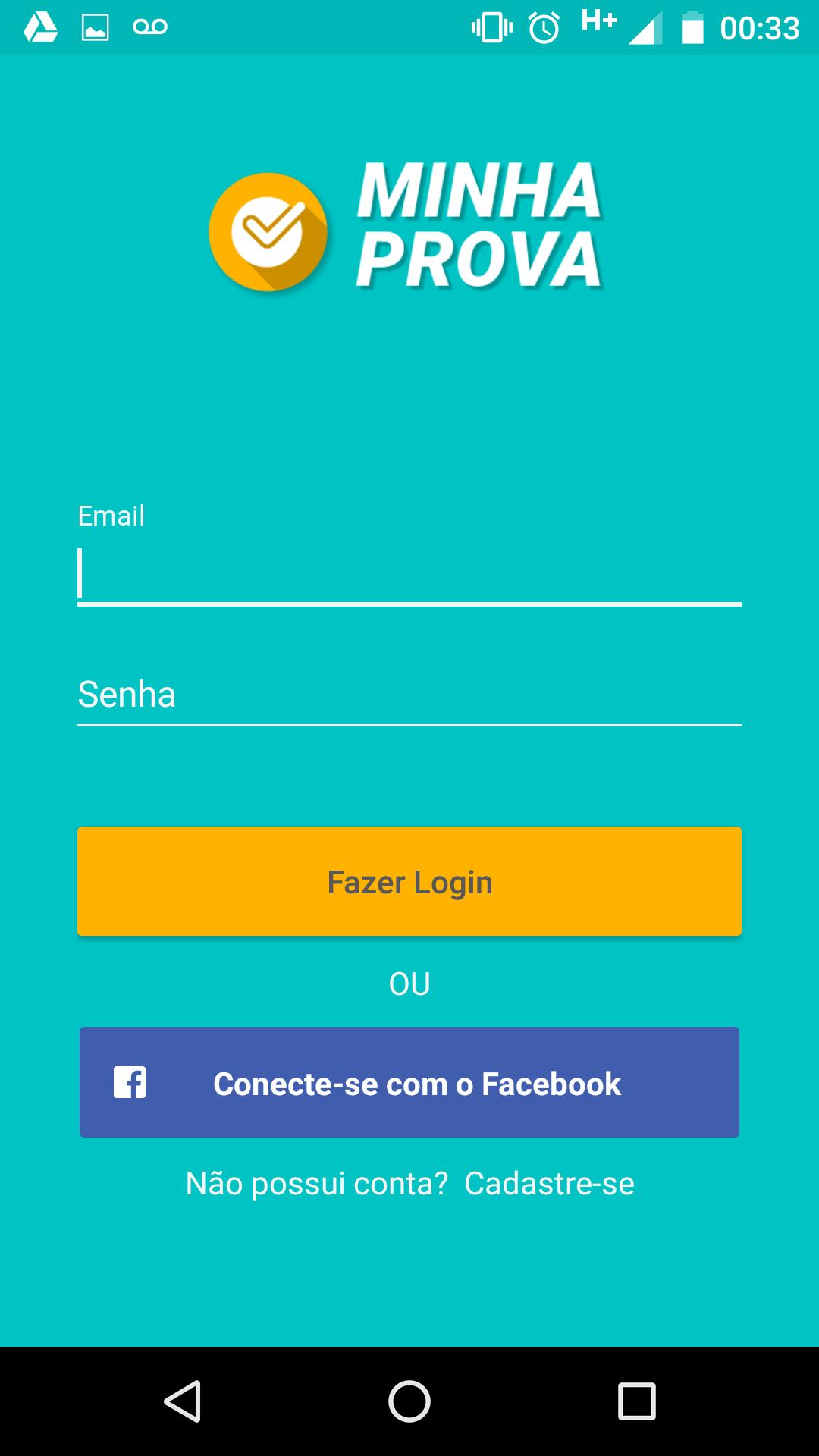The image size is (819, 1456).
Task: Focus the Email input field
Action: coord(409,574)
